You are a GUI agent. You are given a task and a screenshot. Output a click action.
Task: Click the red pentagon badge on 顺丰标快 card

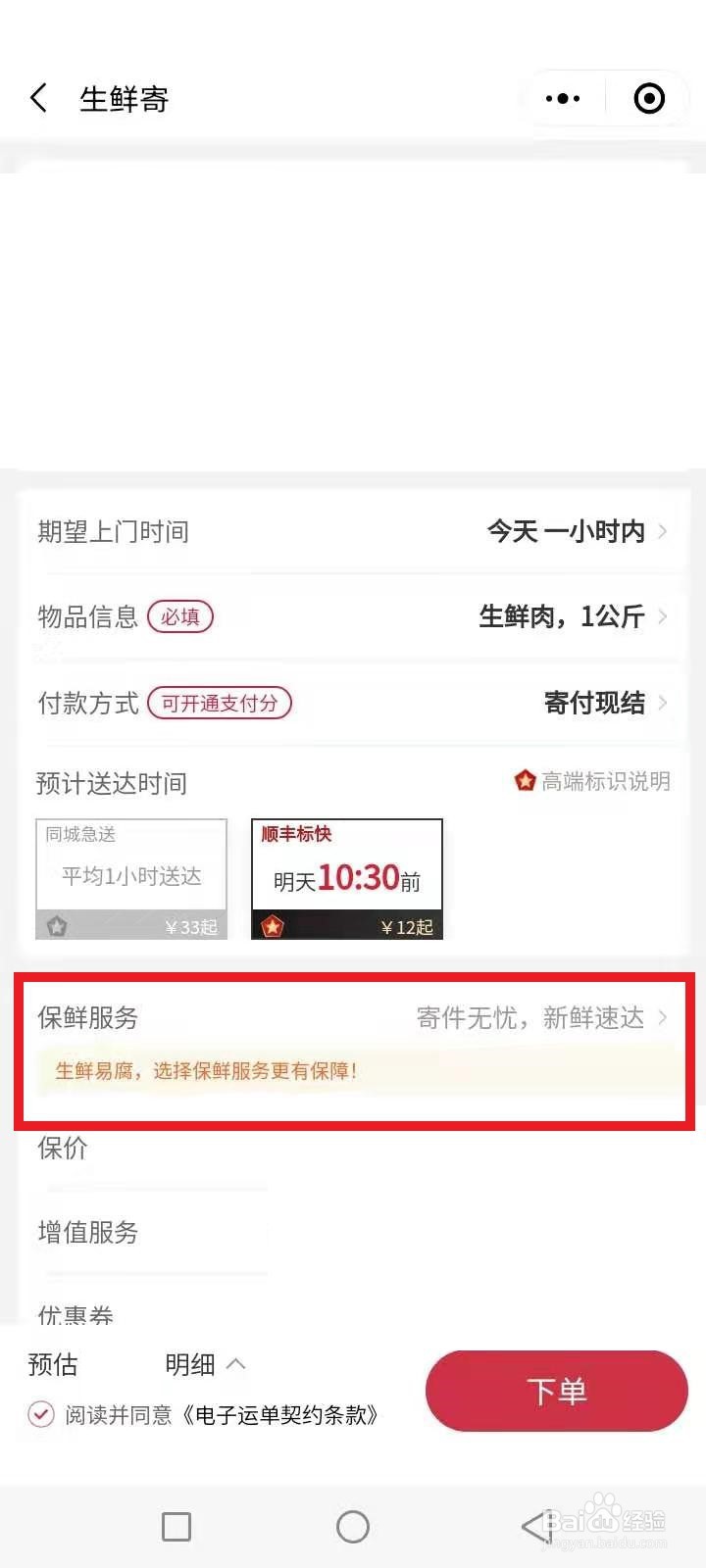click(274, 926)
